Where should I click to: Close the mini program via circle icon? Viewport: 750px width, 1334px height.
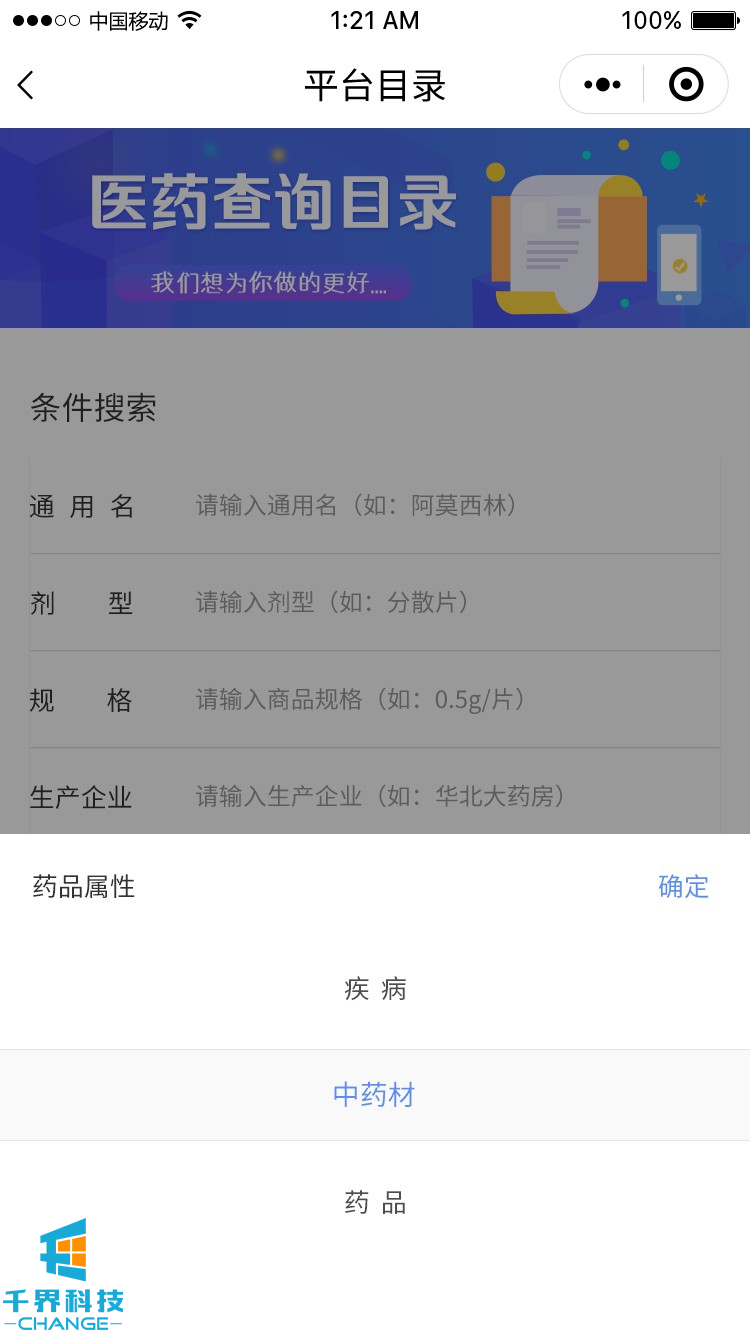click(686, 85)
